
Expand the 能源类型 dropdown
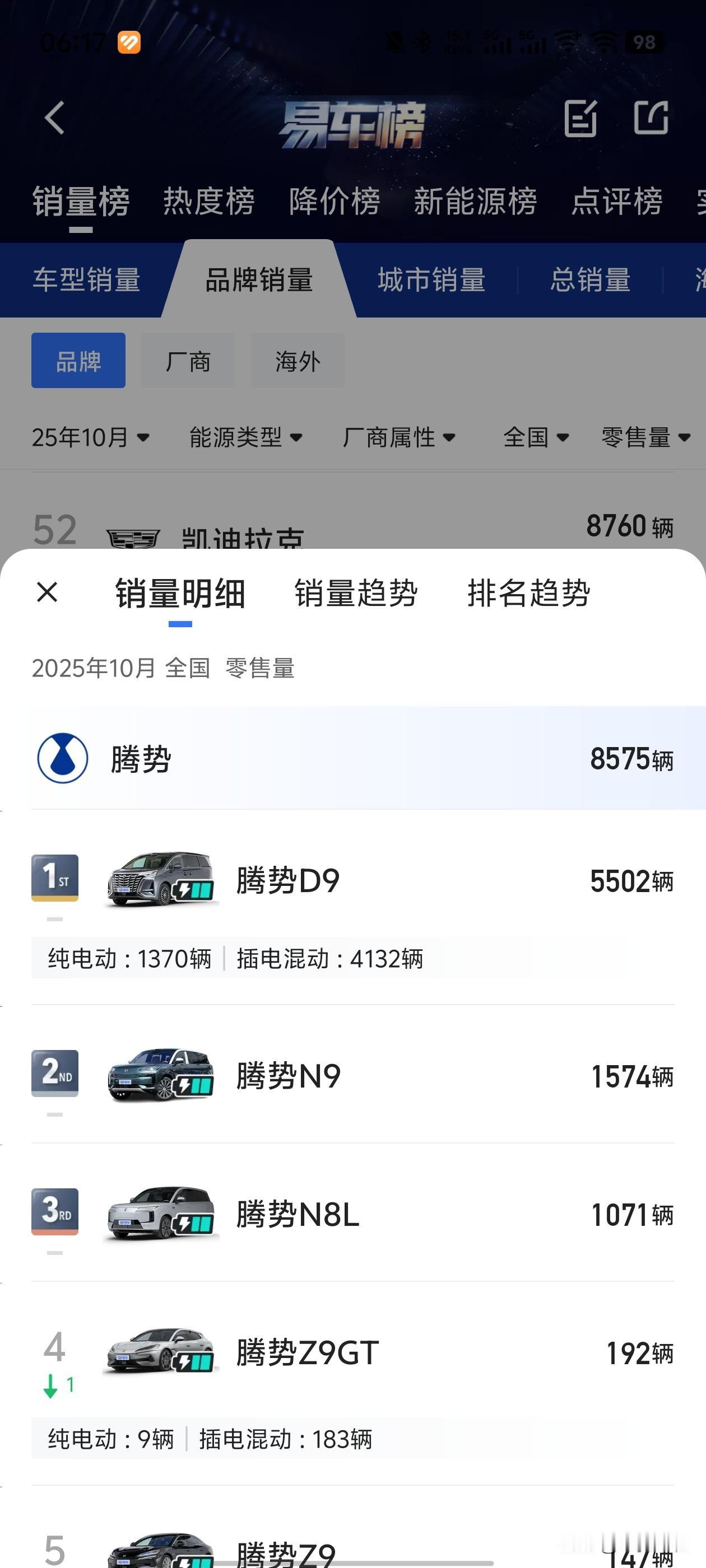[x=244, y=436]
